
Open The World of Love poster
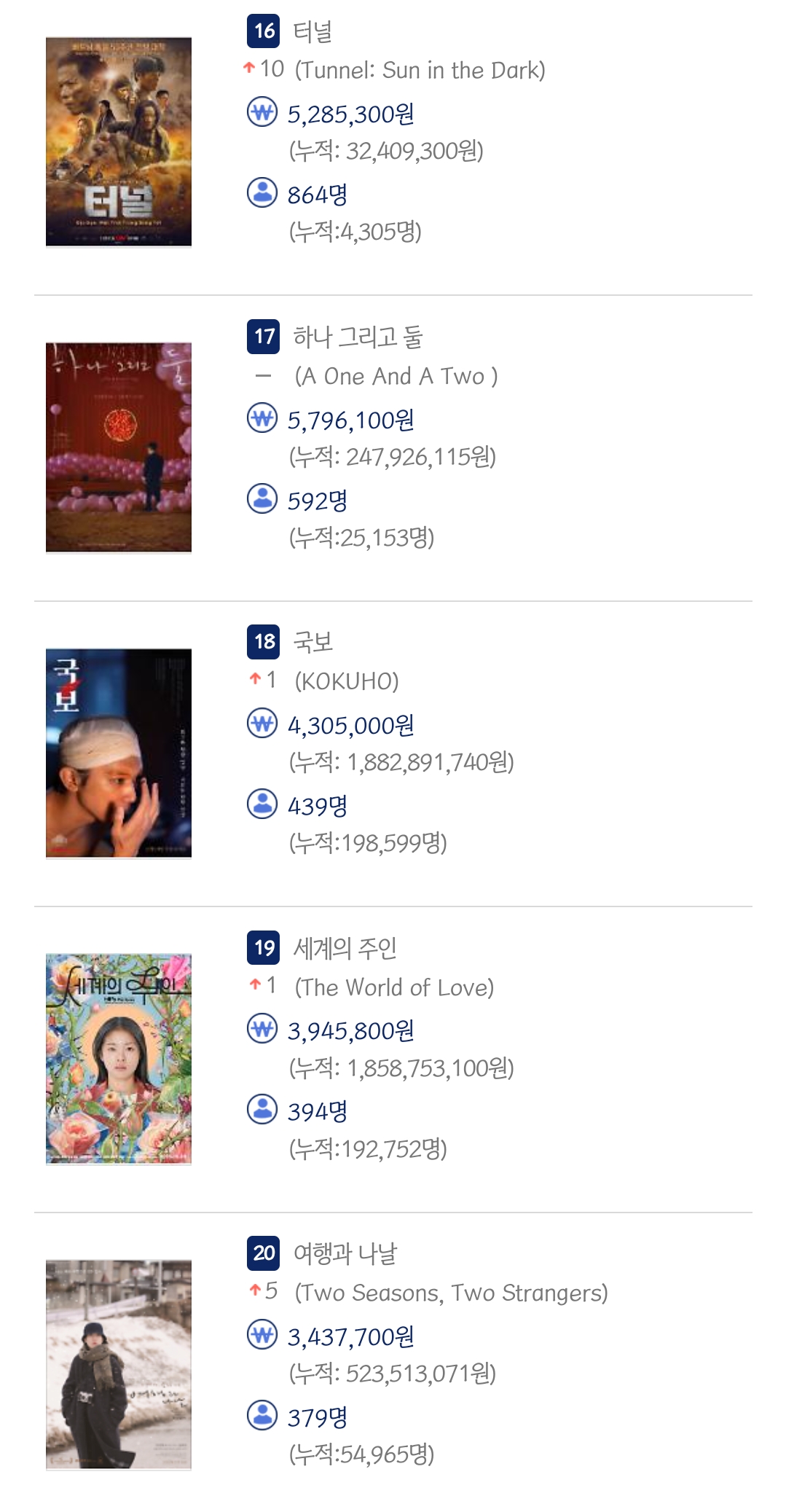tap(119, 1059)
